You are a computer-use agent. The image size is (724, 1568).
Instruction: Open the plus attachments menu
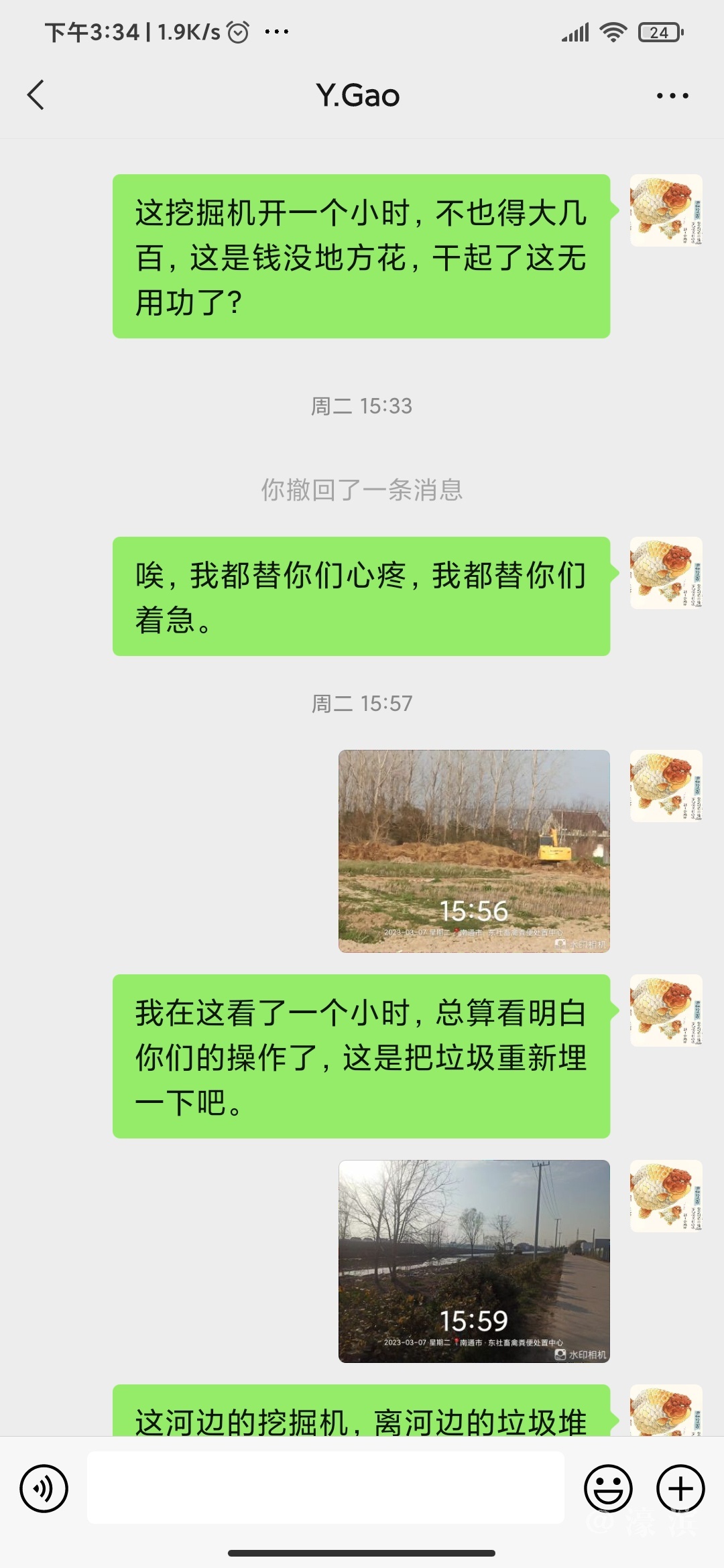tap(680, 1488)
